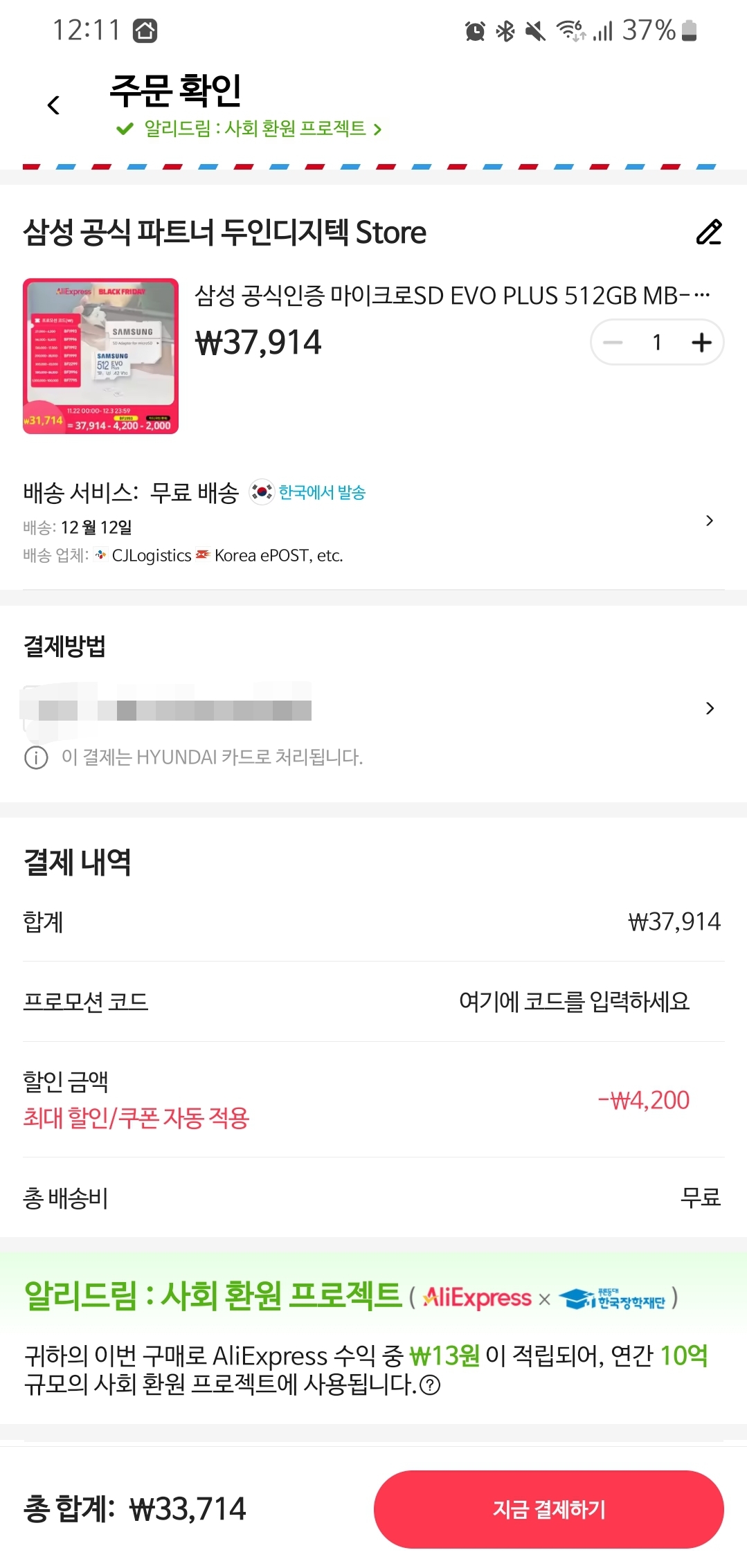Image resolution: width=747 pixels, height=1568 pixels.
Task: Decrease quantity with the minus button
Action: pos(613,342)
